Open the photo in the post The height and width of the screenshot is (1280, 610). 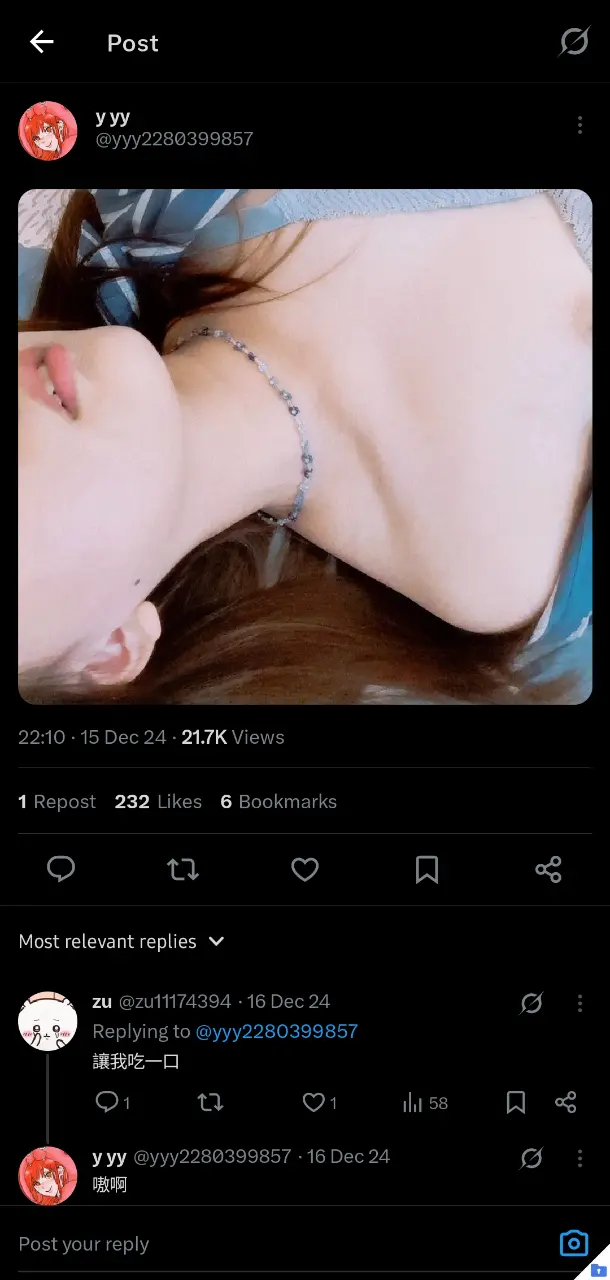305,447
